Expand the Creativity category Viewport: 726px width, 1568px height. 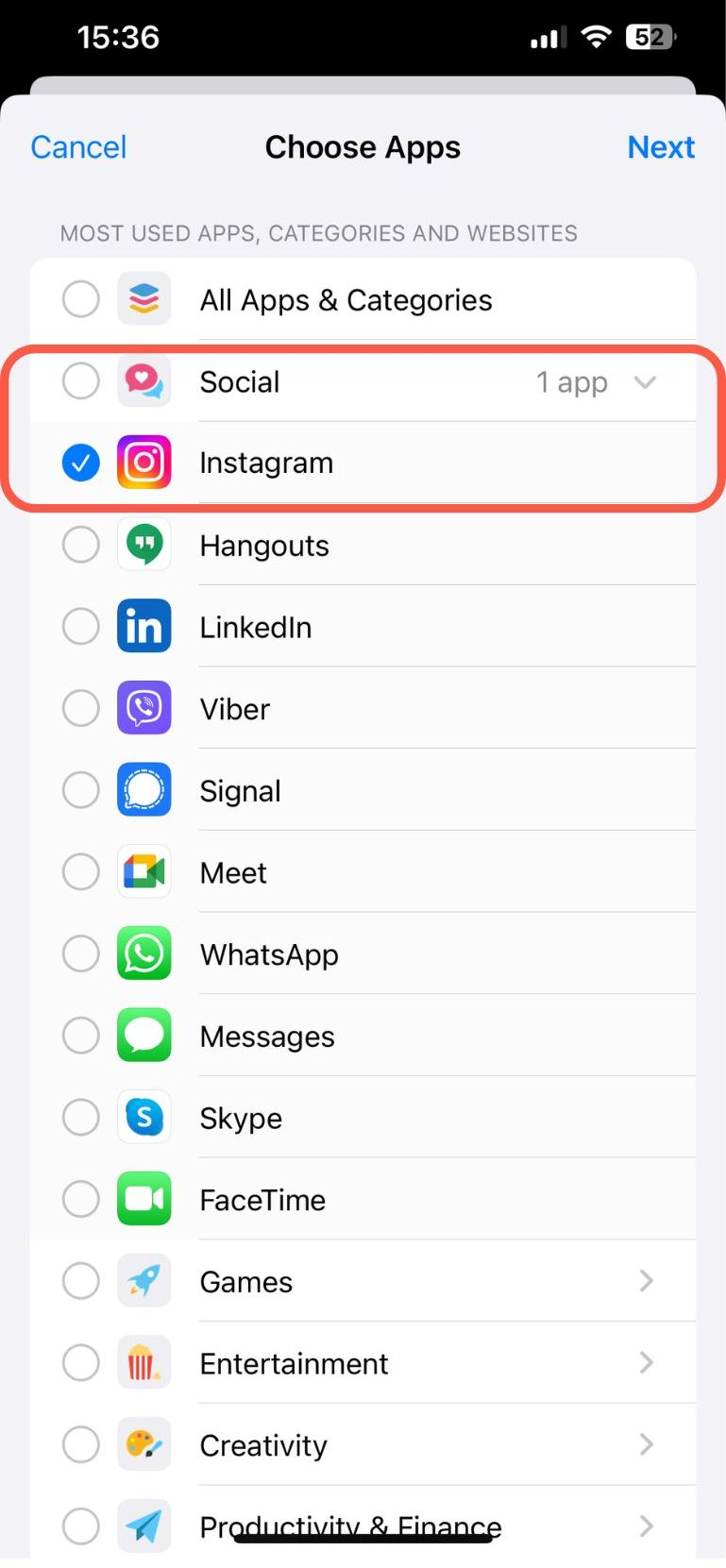pyautogui.click(x=646, y=1444)
